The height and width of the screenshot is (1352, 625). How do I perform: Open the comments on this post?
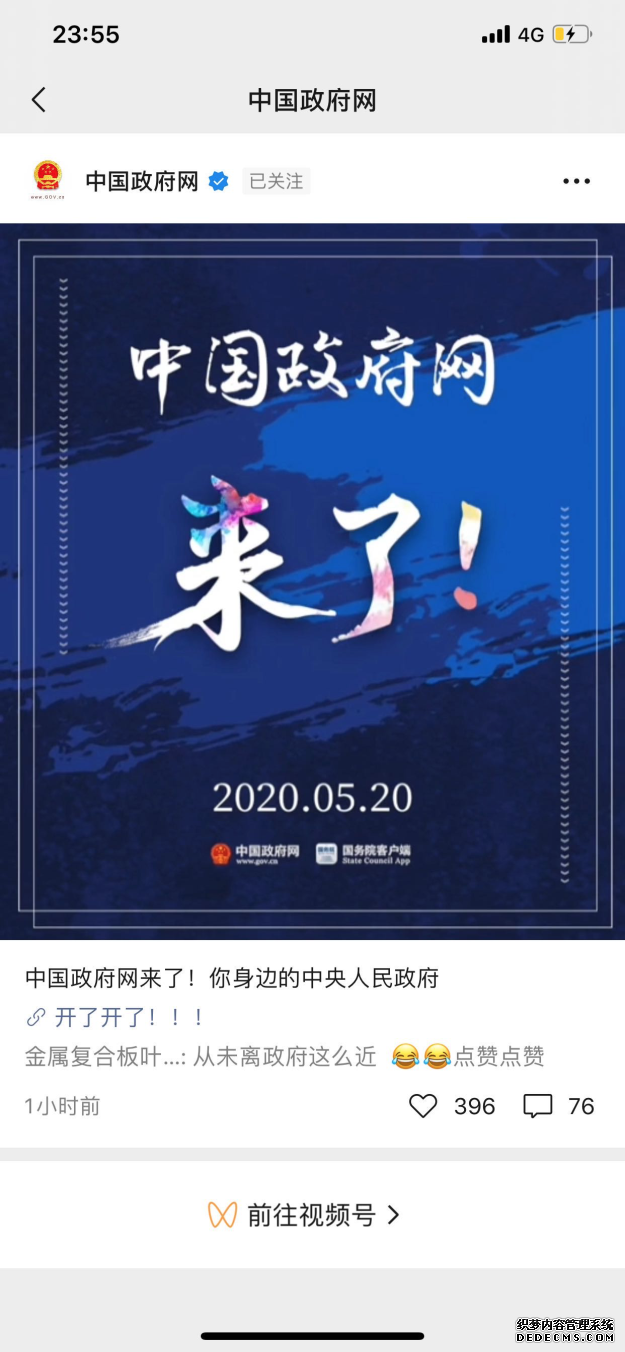point(538,1105)
